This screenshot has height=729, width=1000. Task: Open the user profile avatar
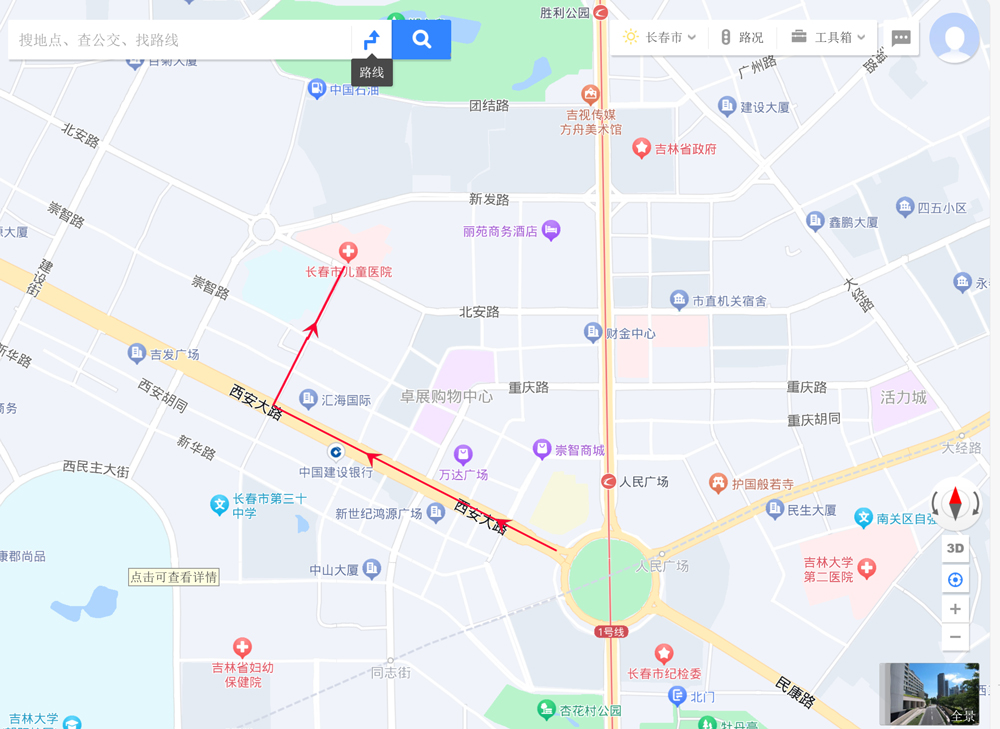point(954,39)
